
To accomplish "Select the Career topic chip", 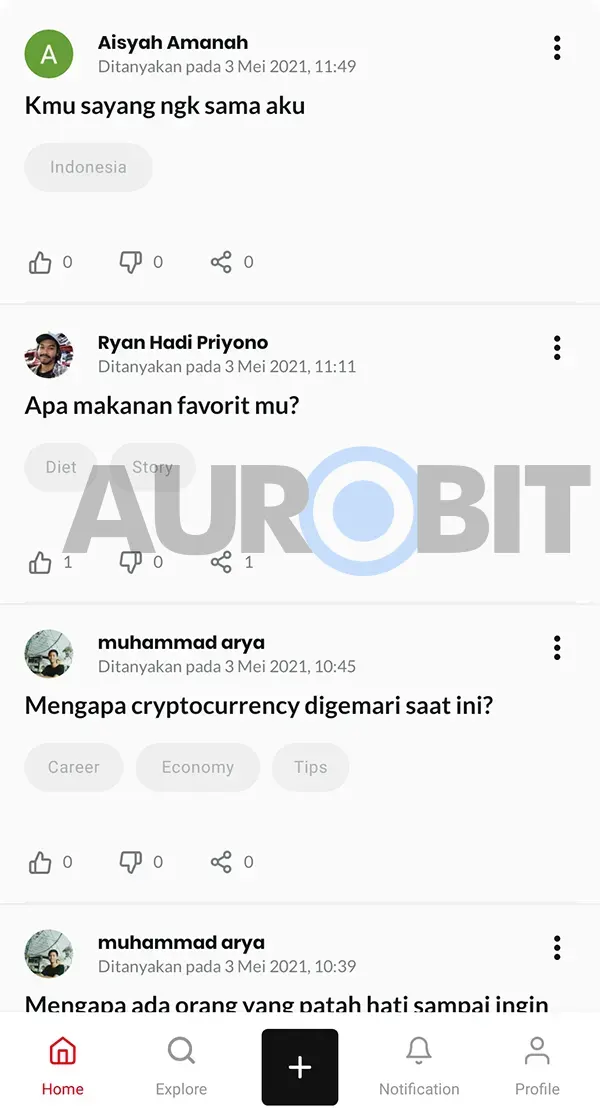I will pyautogui.click(x=74, y=767).
